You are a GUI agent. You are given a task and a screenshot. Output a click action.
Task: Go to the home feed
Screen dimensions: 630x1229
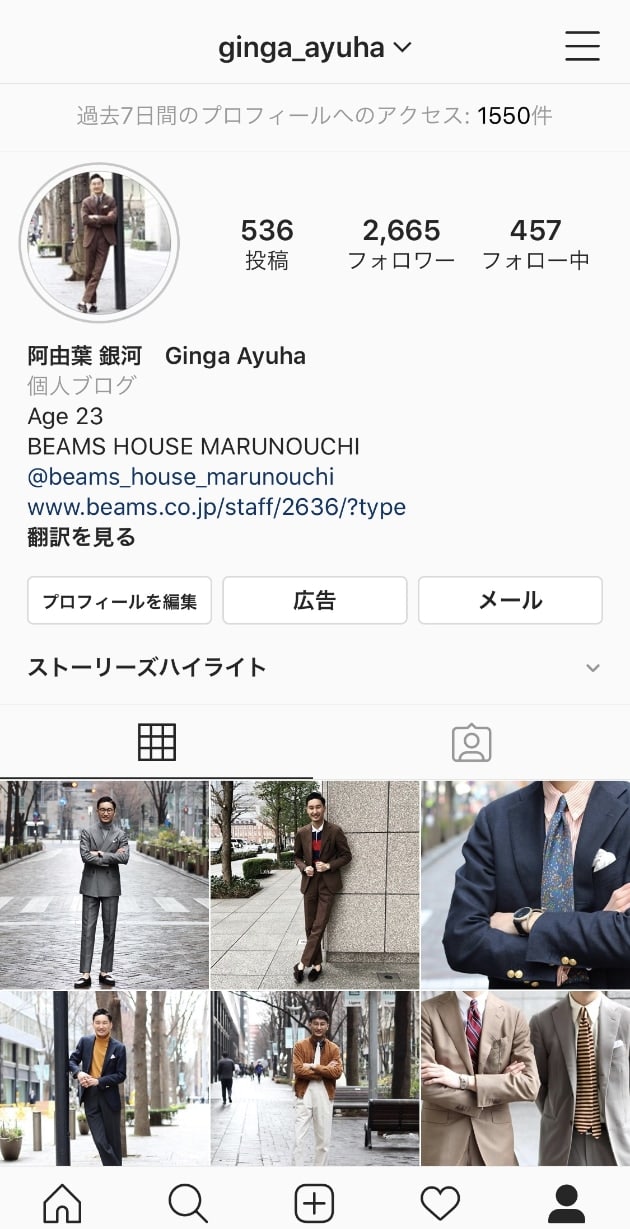pos(62,1202)
